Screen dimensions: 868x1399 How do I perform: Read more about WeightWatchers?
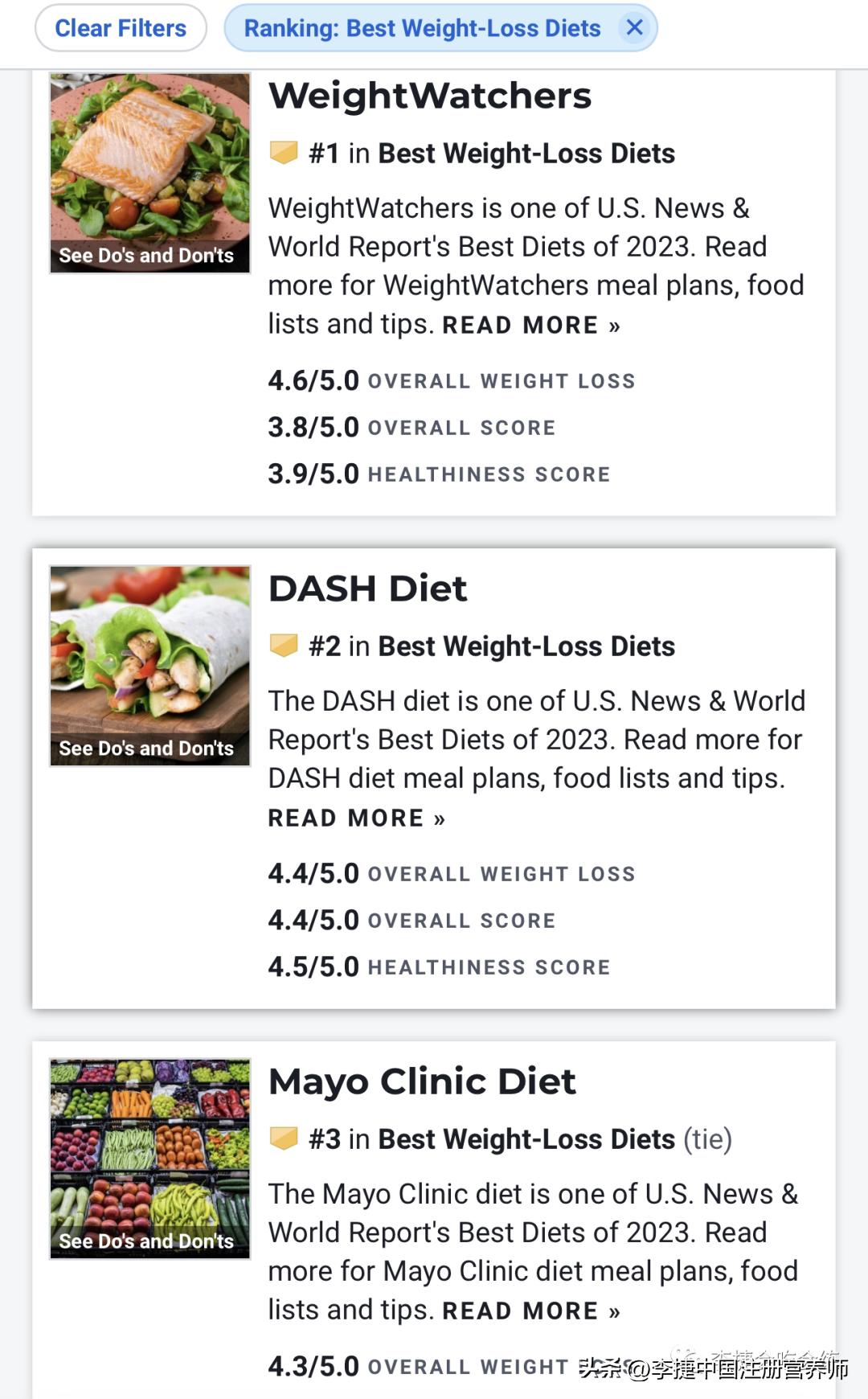530,326
